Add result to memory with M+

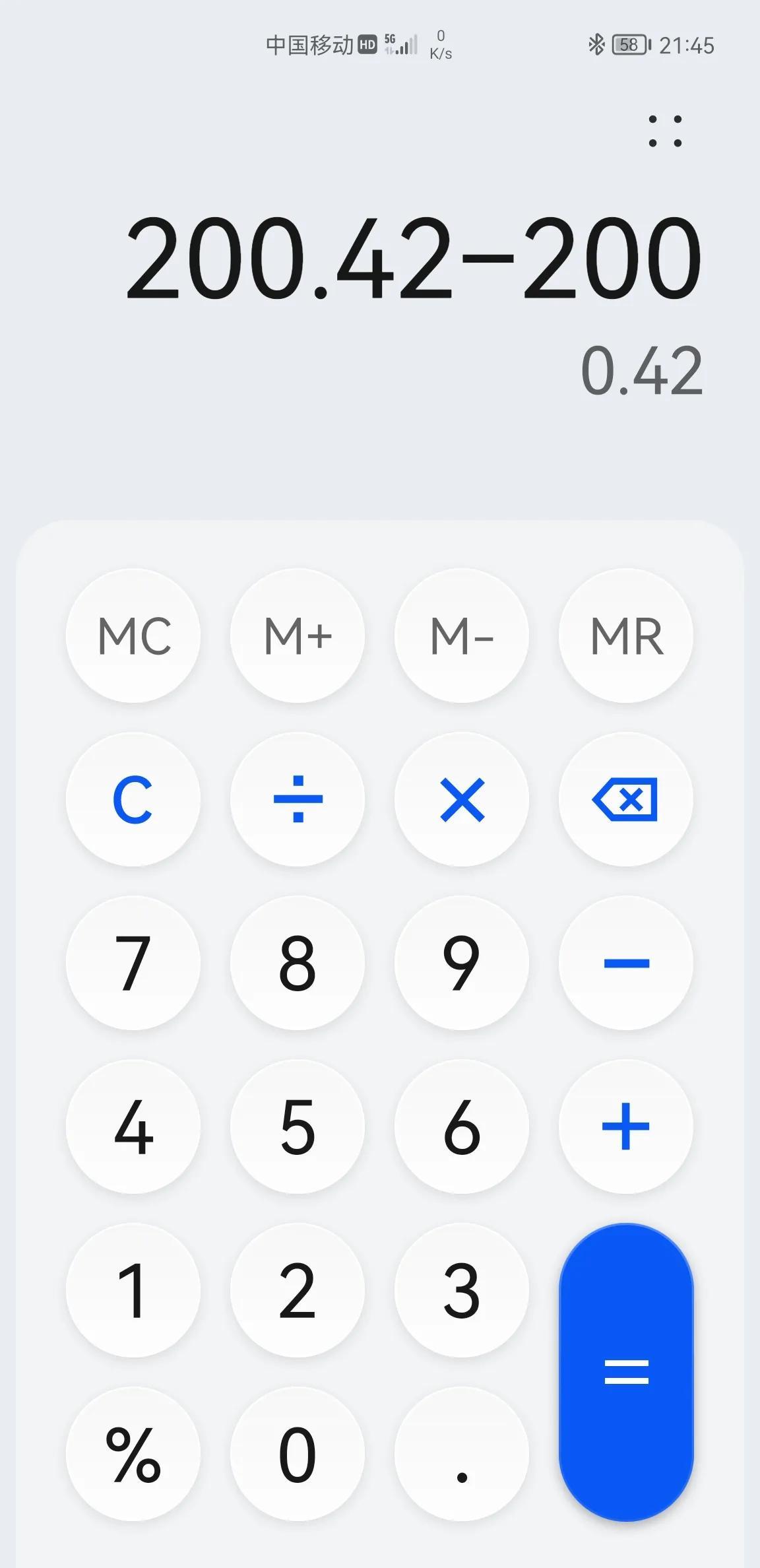(298, 636)
